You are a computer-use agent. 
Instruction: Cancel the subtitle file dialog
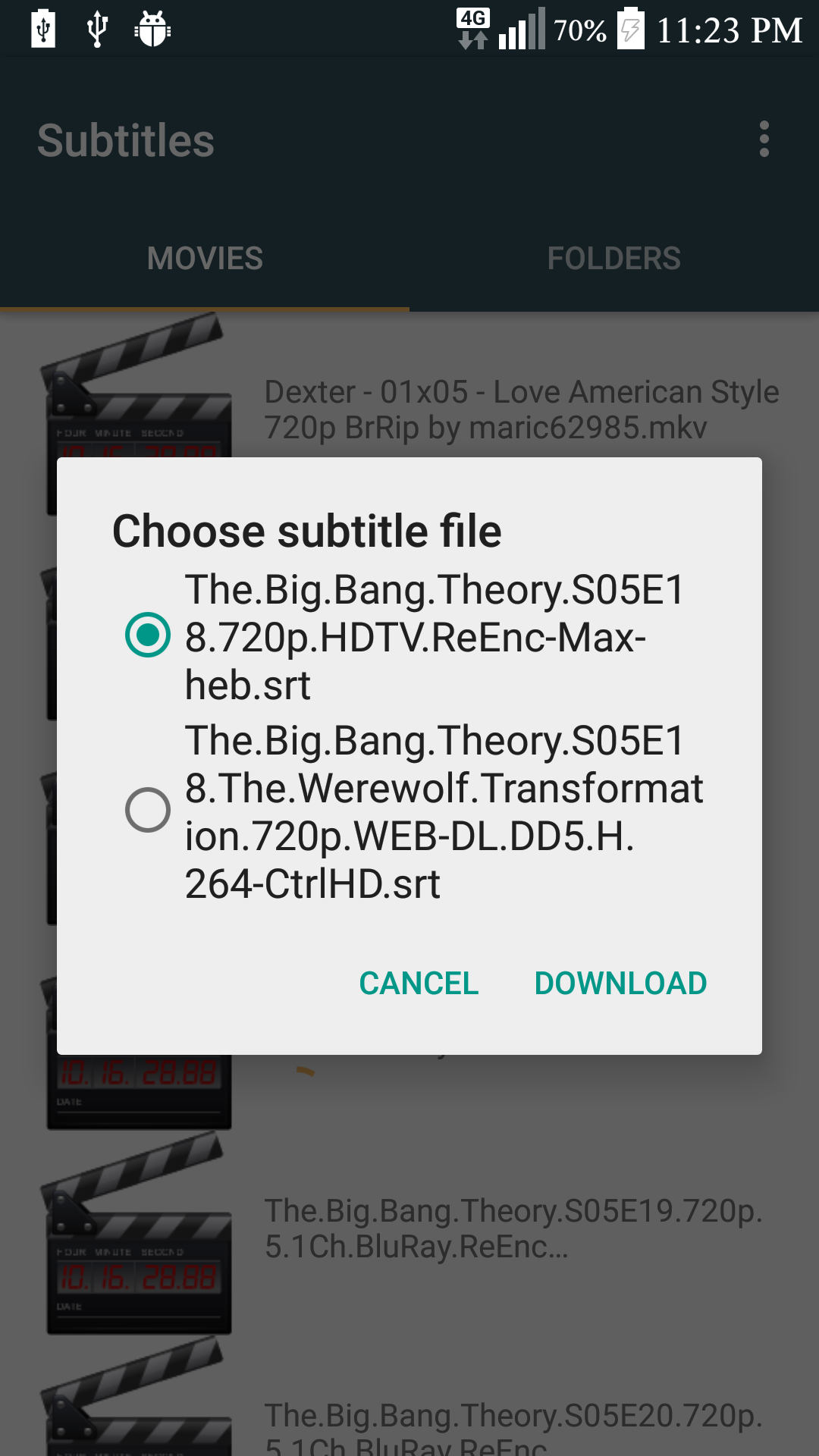coord(419,984)
